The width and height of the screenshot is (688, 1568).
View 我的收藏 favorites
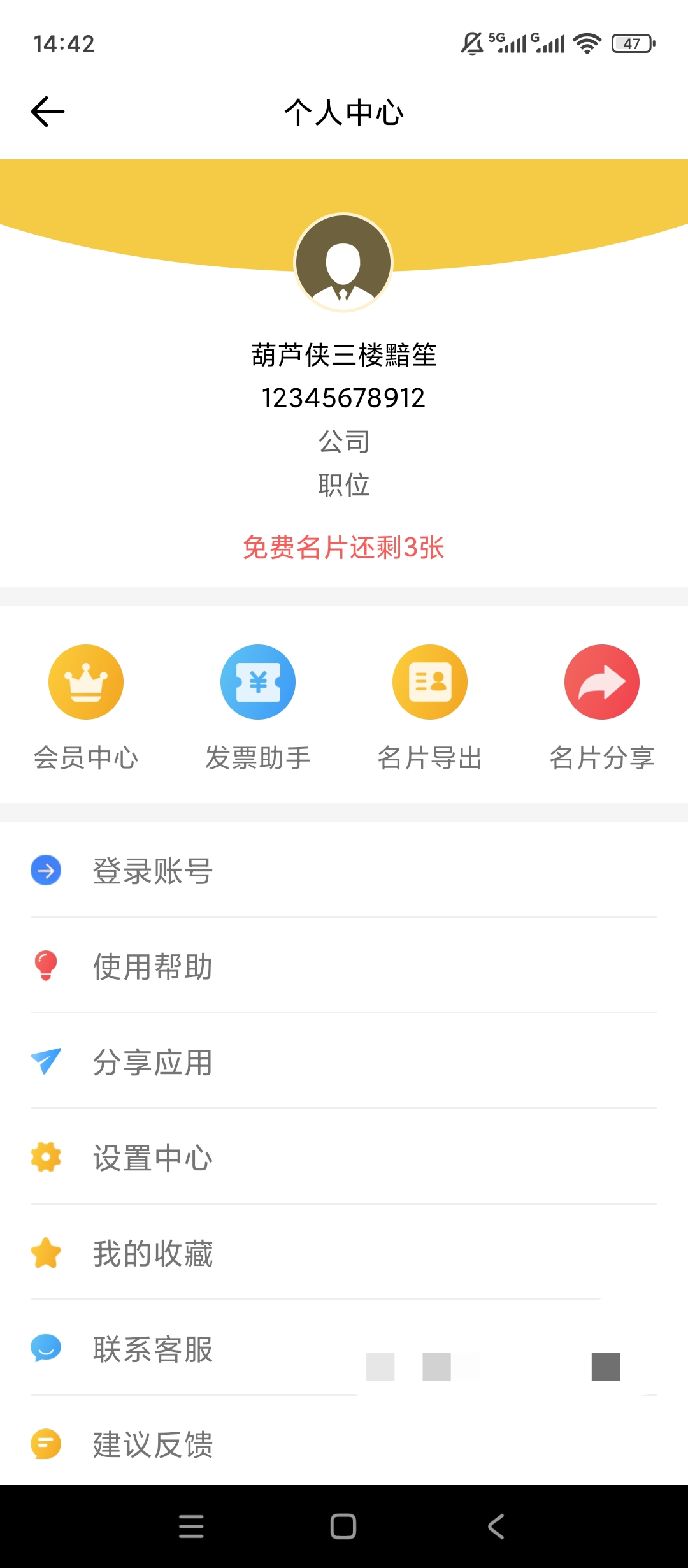(x=344, y=1252)
